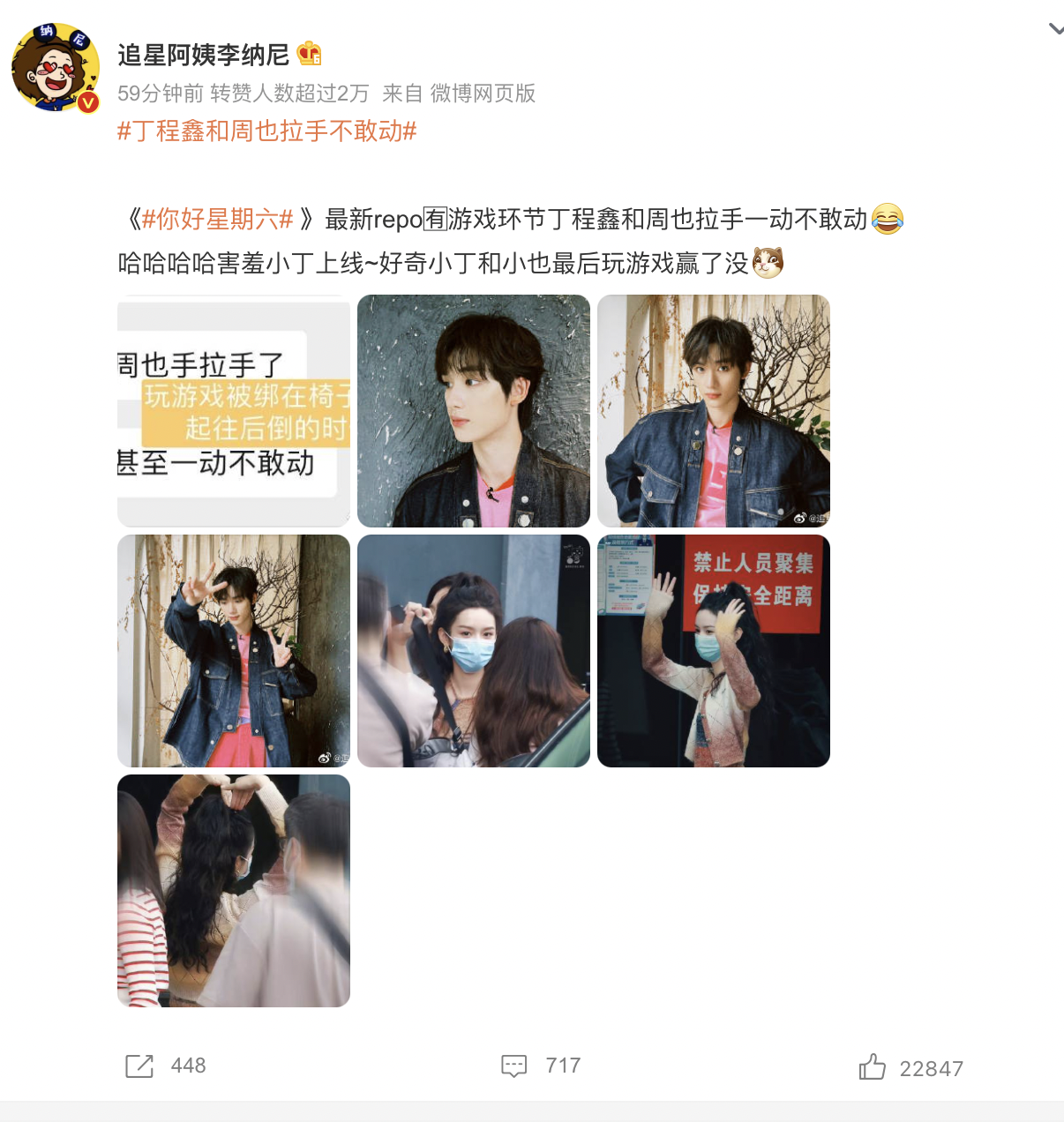The image size is (1064, 1122).
Task: Open the peace-sign pose photo
Action: tap(234, 651)
